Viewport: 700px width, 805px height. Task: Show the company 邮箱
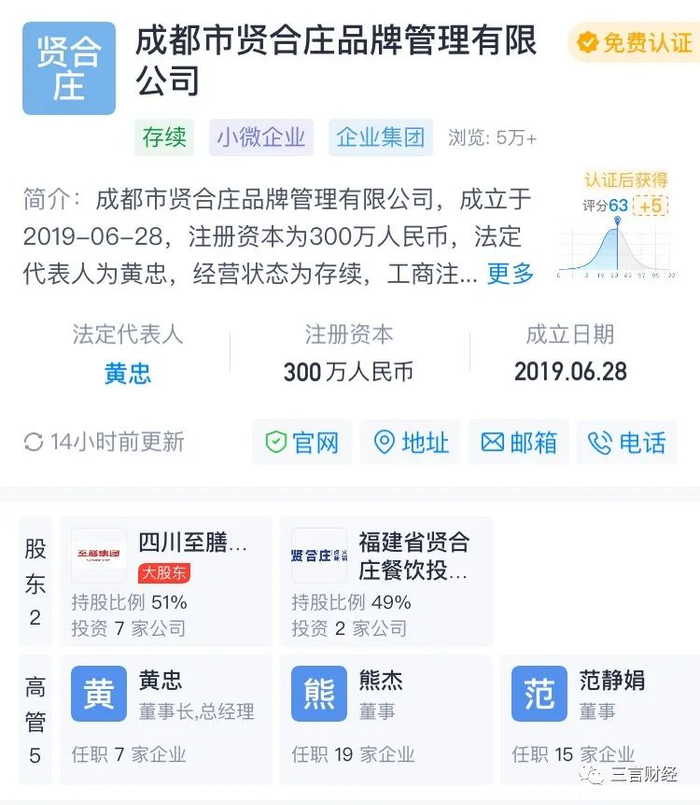pyautogui.click(x=519, y=442)
